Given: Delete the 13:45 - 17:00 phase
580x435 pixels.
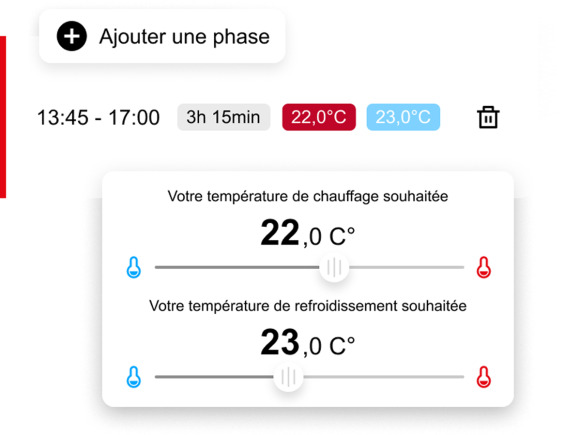Looking at the screenshot, I should (x=488, y=117).
